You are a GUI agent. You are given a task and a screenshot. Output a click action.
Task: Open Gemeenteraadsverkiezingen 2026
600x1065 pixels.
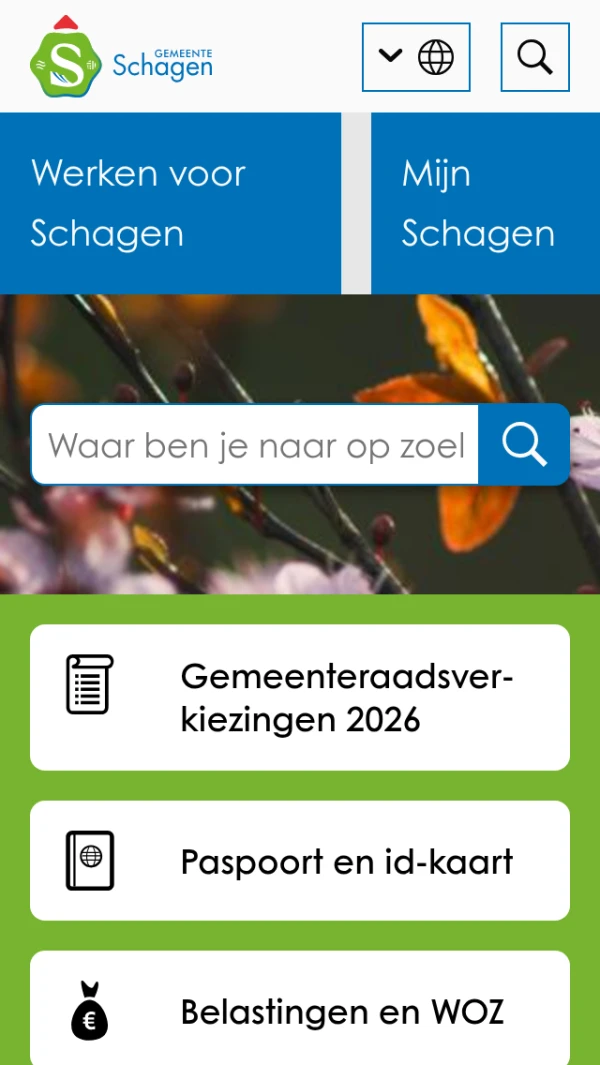300,697
